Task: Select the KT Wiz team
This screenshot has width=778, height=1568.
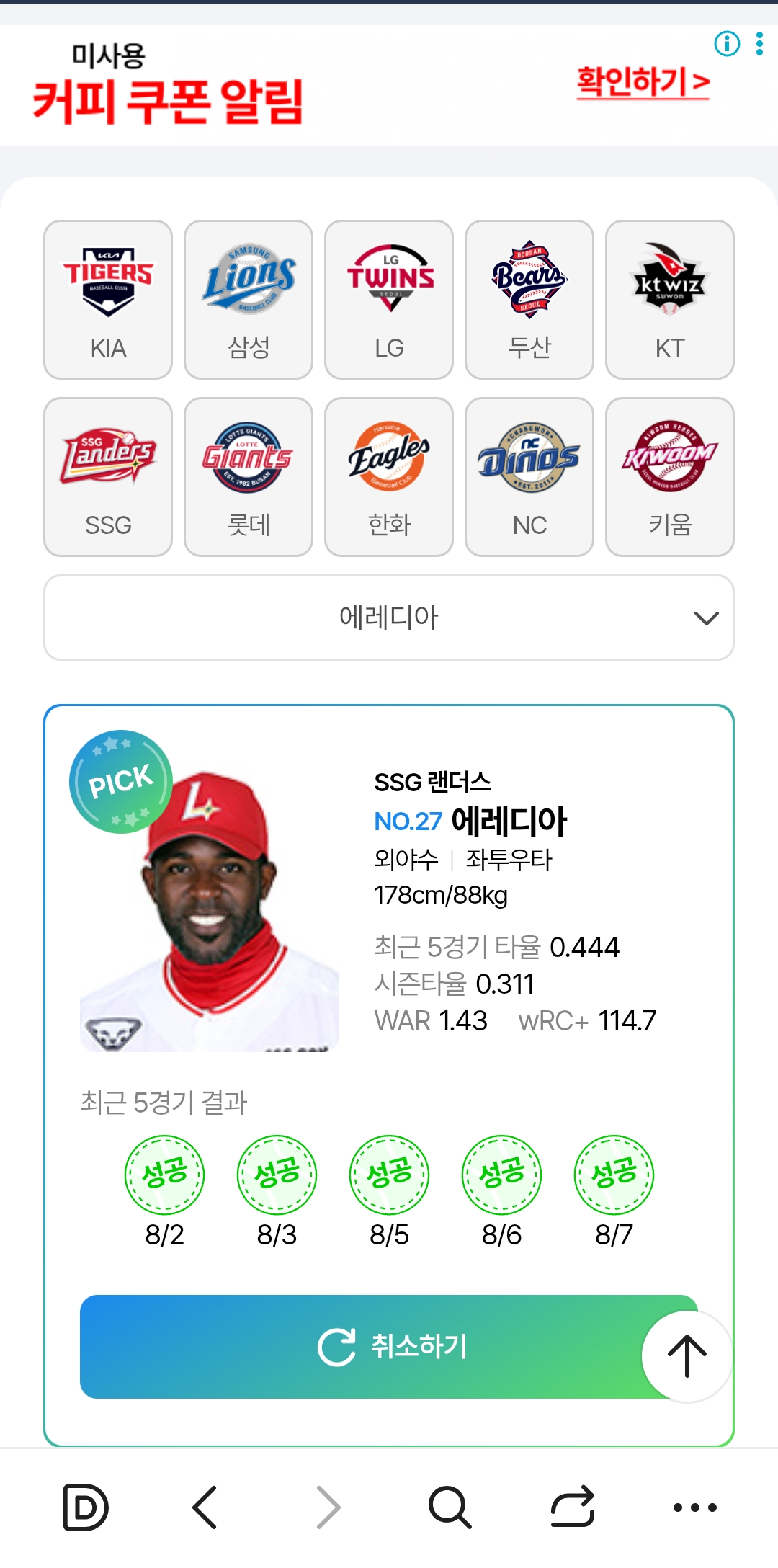Action: [670, 300]
